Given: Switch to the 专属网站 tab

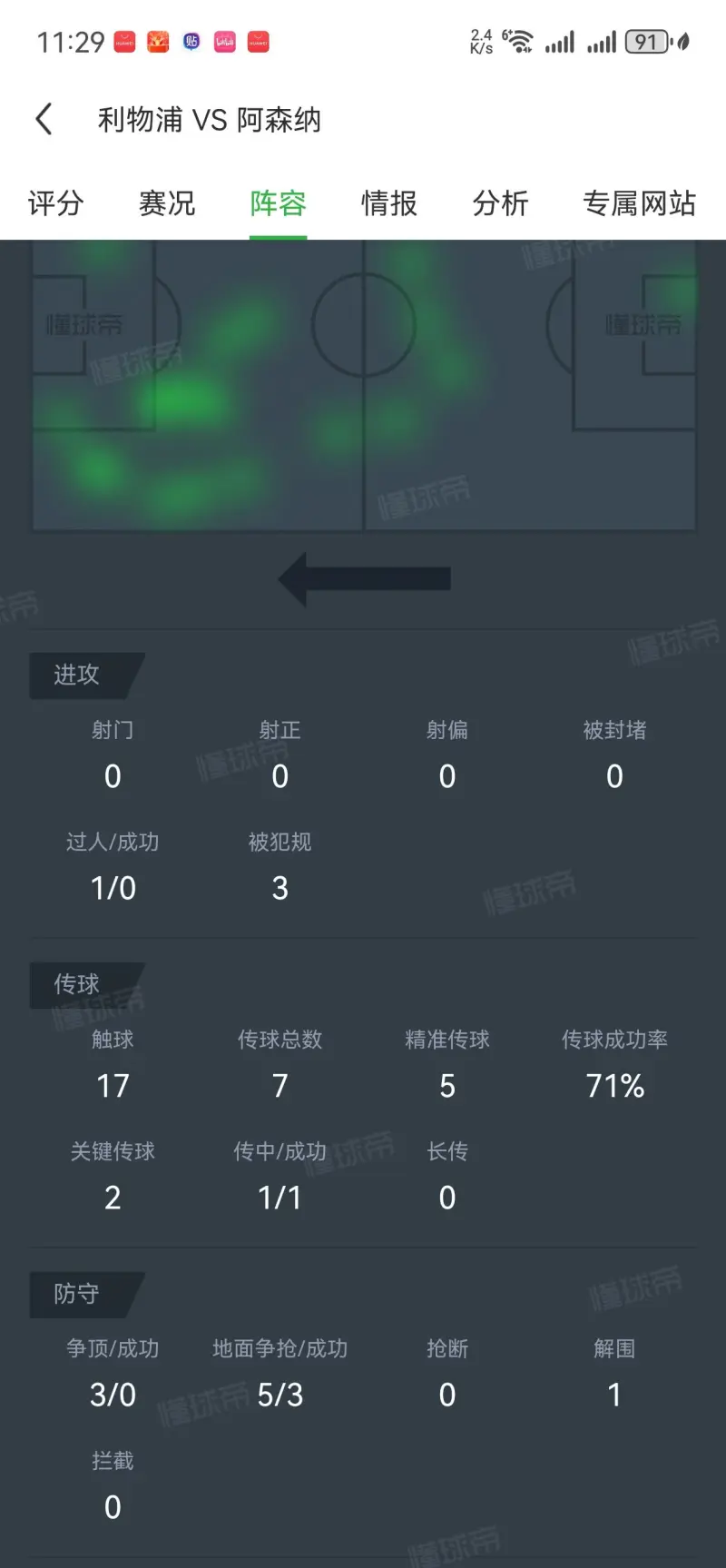Looking at the screenshot, I should coord(639,203).
